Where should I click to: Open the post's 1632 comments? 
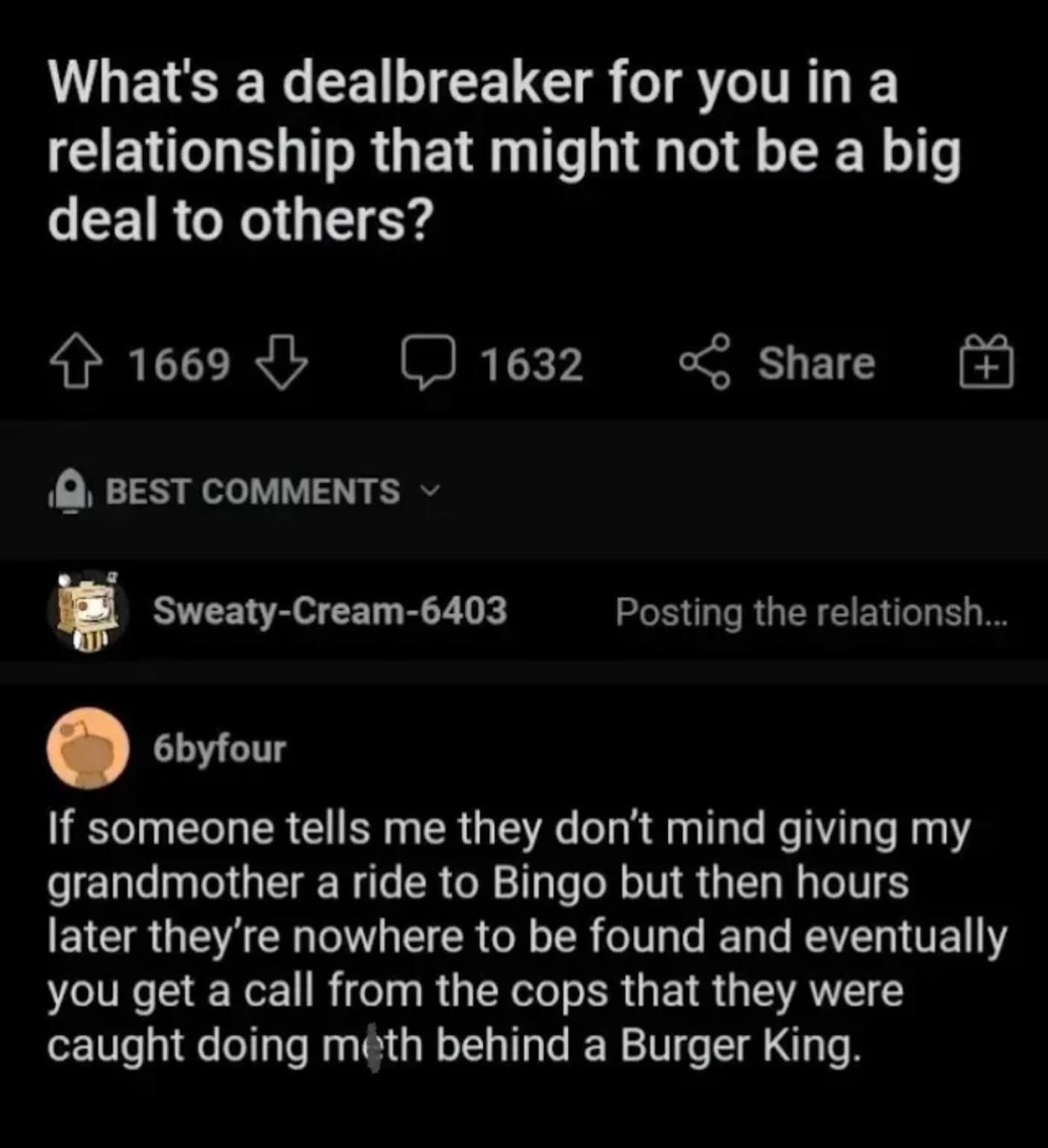coord(492,365)
